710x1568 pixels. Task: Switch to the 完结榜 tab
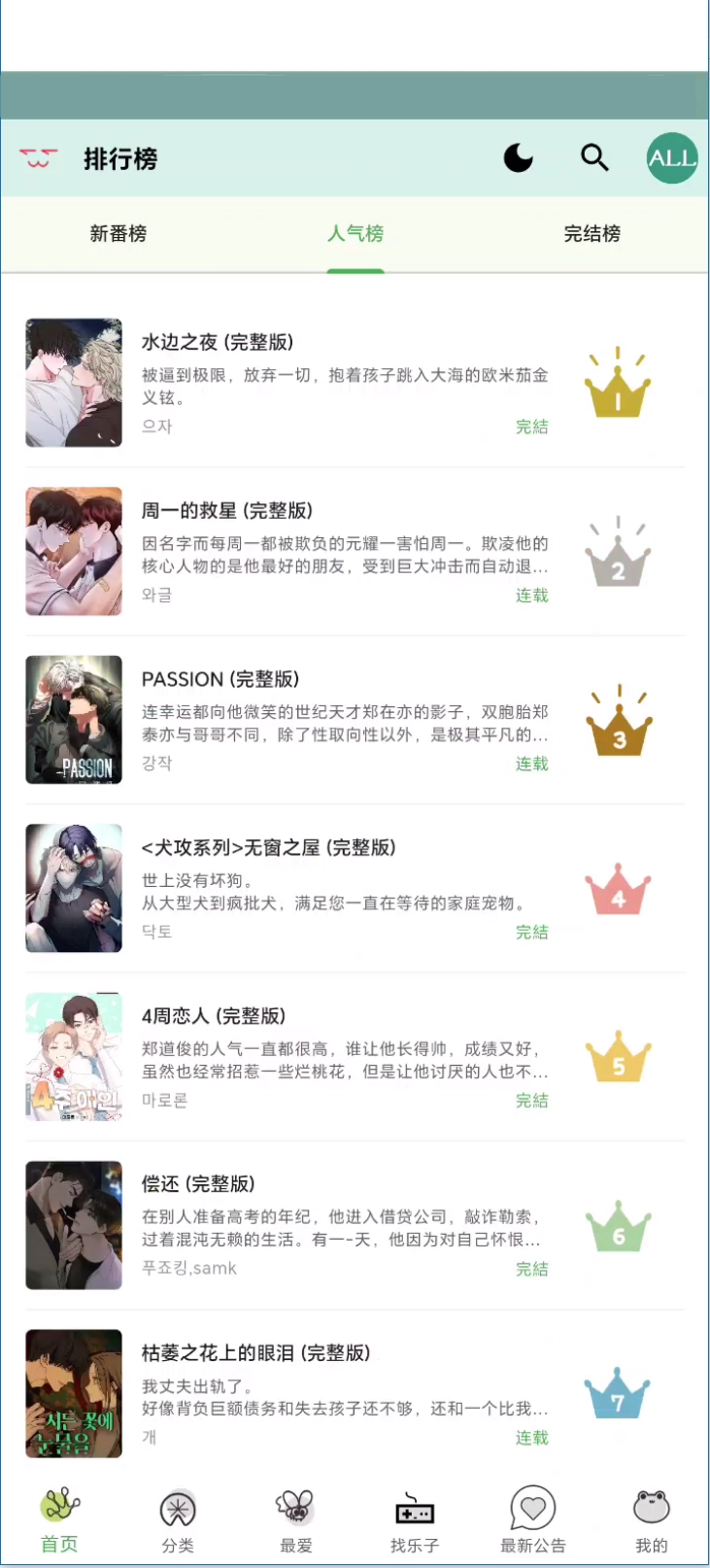[x=592, y=233]
